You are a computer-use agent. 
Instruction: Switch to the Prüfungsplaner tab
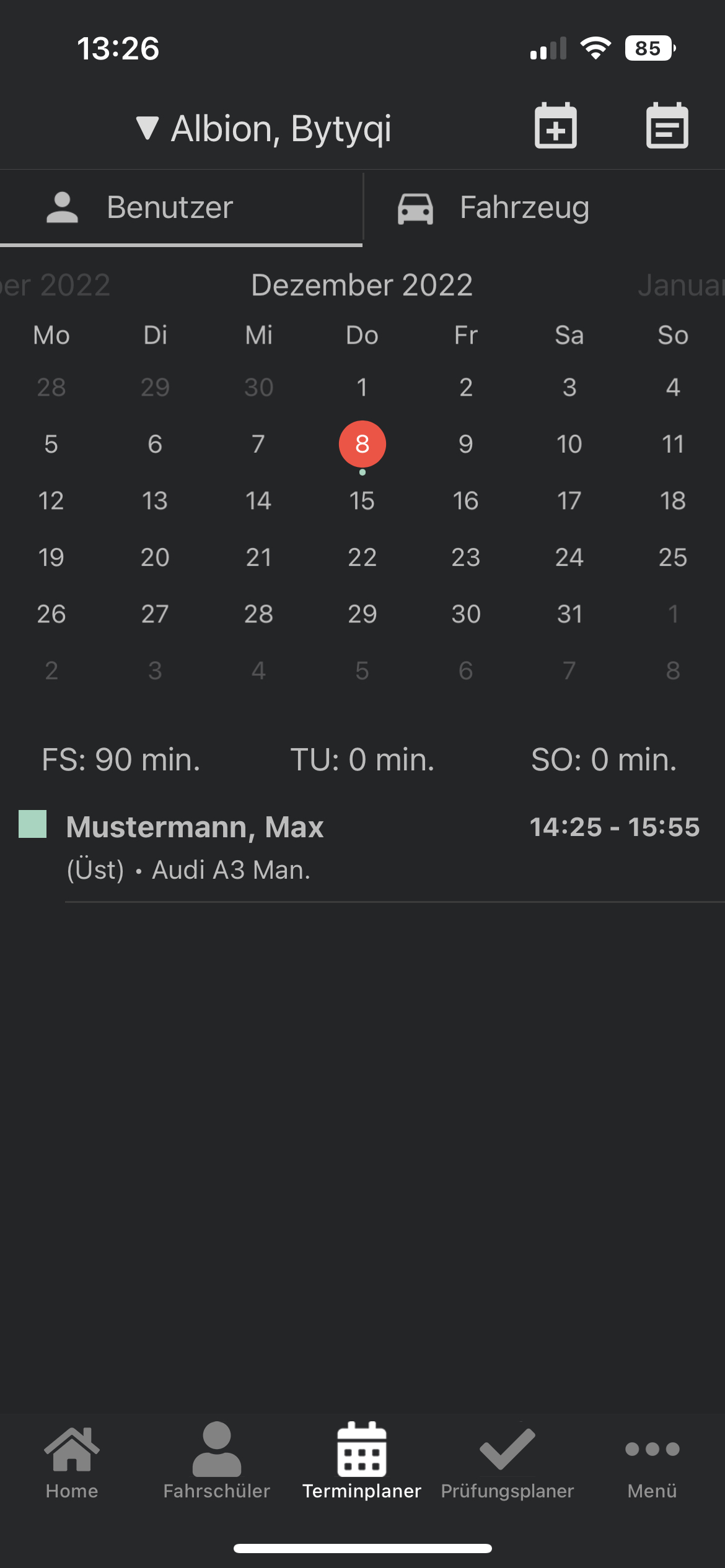(x=507, y=1461)
